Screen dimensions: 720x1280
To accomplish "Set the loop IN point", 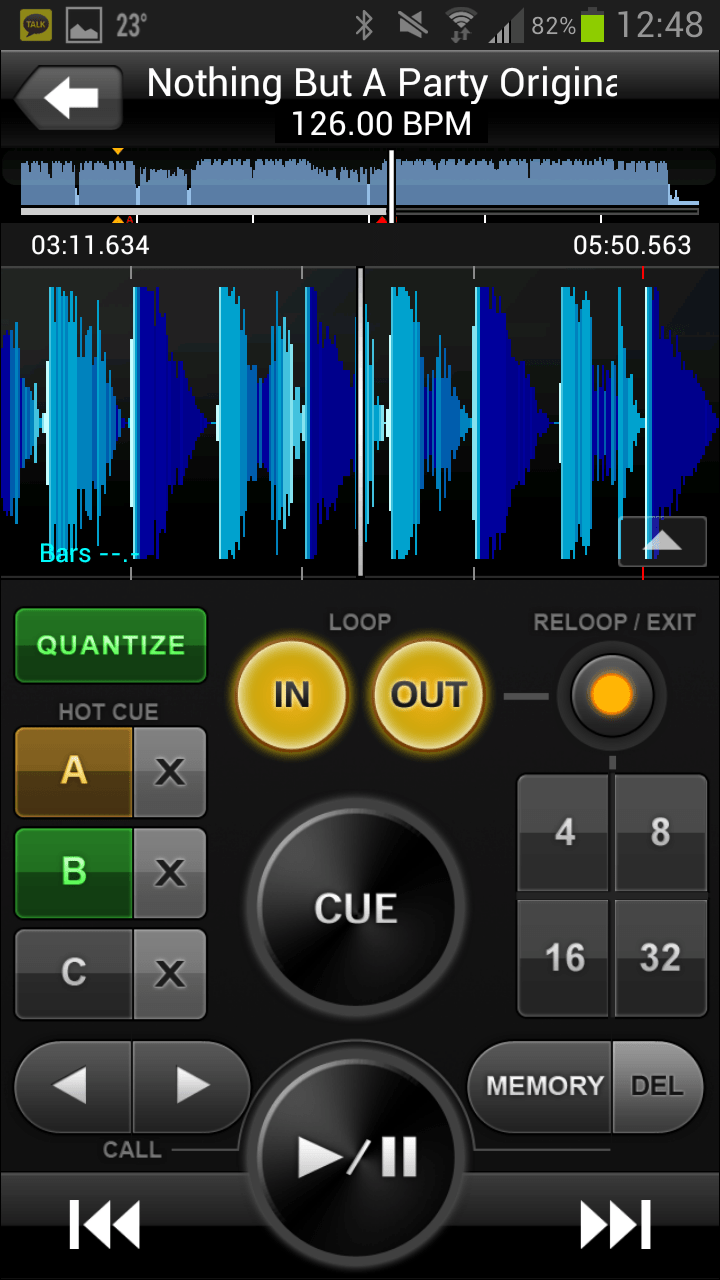I will click(291, 695).
